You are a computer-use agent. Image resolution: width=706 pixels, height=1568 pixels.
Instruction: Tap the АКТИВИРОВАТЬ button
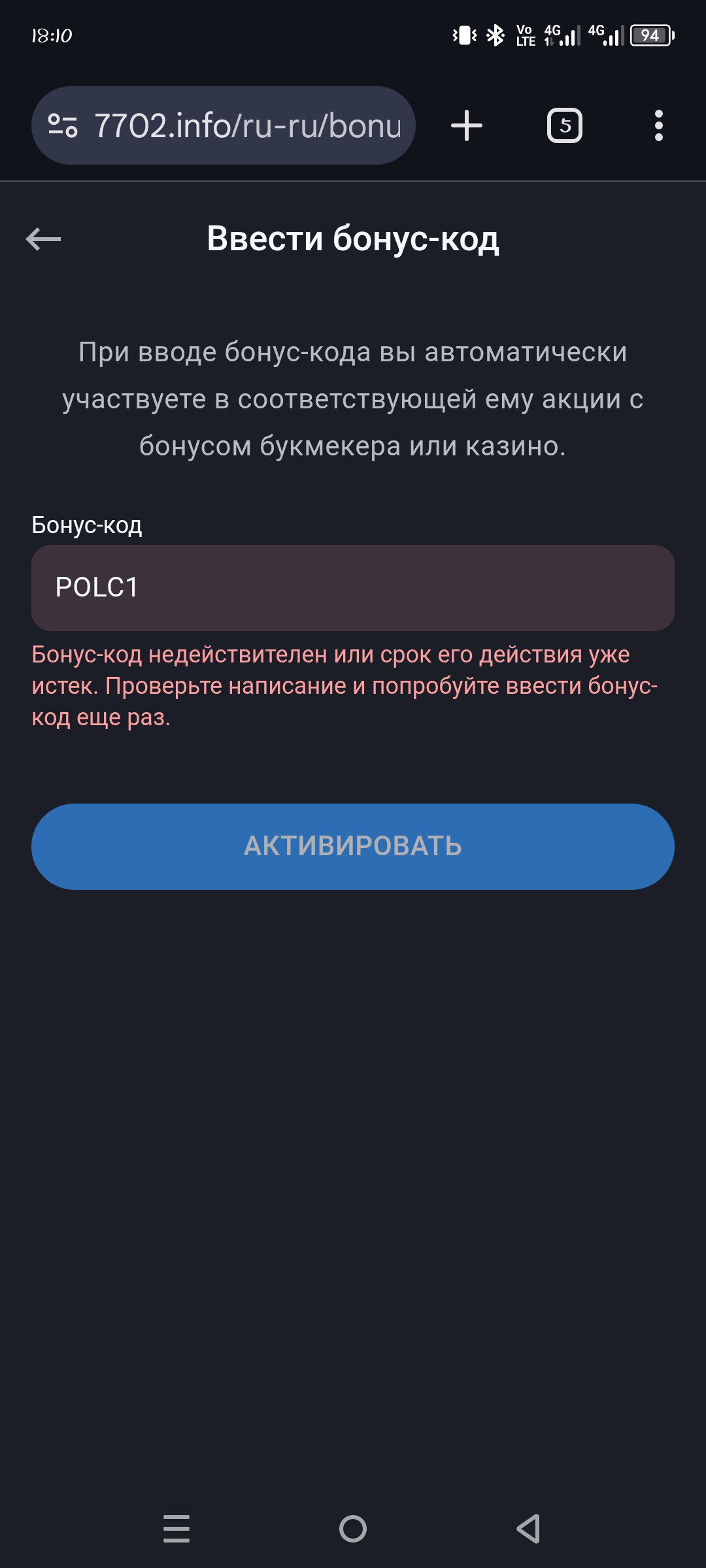click(x=353, y=846)
